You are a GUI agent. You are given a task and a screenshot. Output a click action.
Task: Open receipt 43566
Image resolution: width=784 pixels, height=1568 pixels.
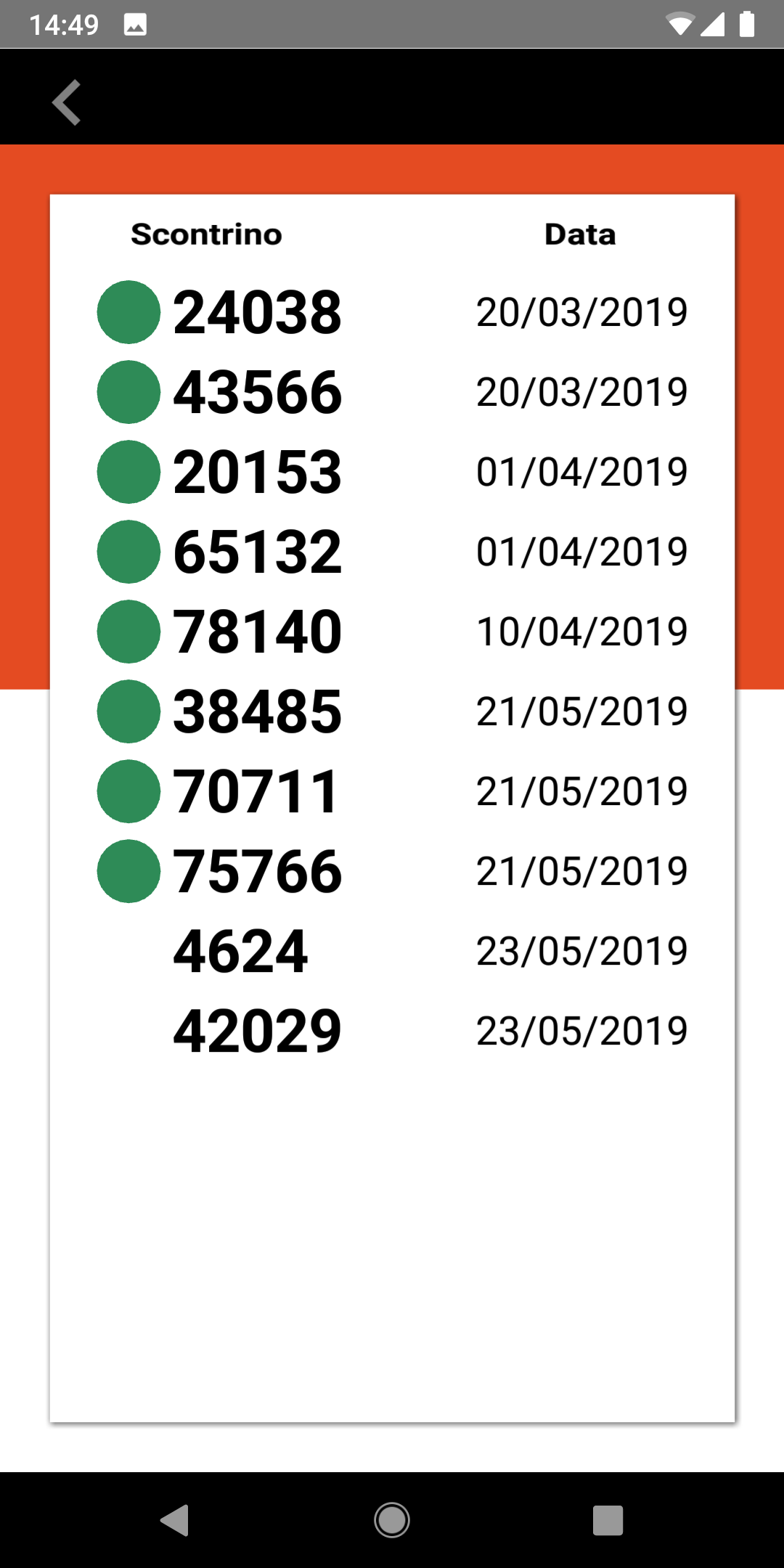click(392, 392)
